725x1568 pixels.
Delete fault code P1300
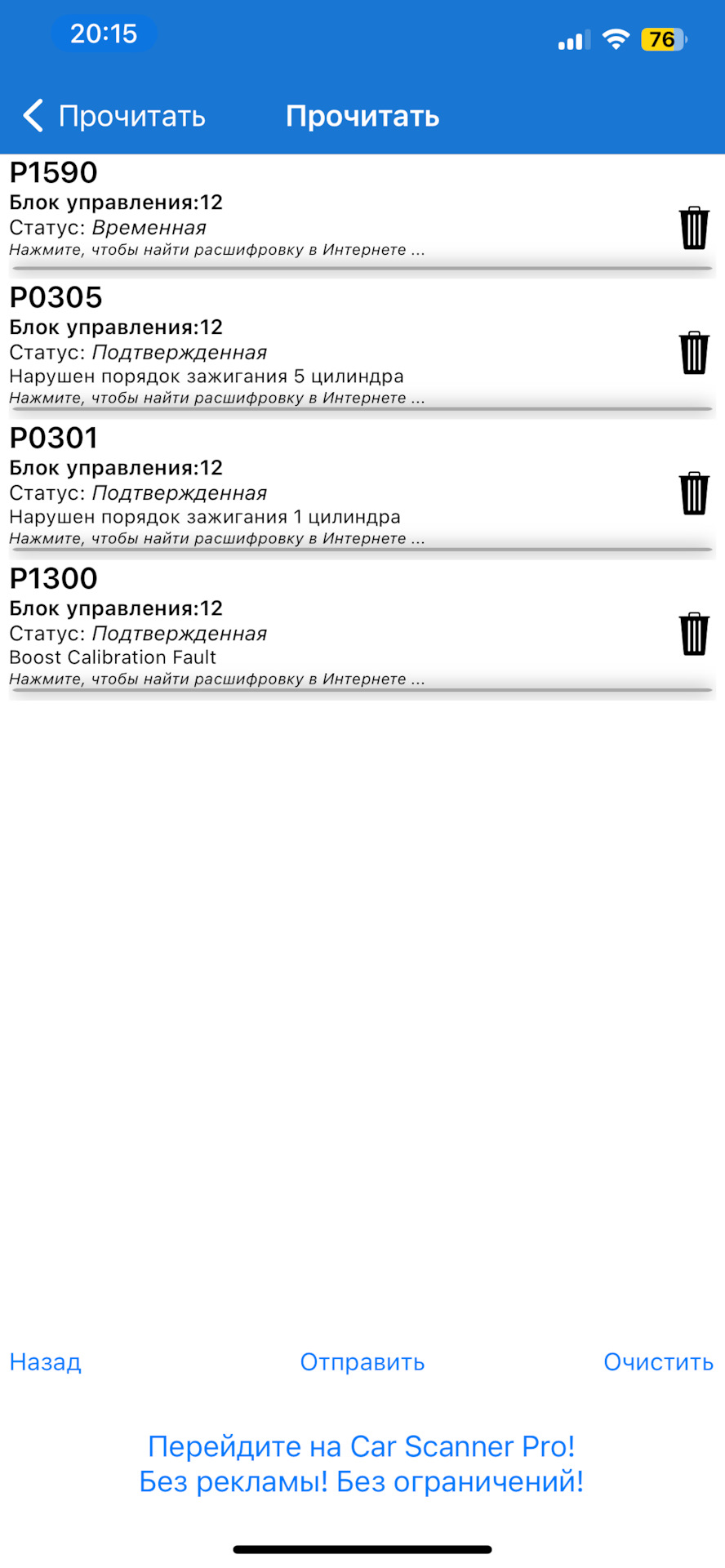coord(693,634)
